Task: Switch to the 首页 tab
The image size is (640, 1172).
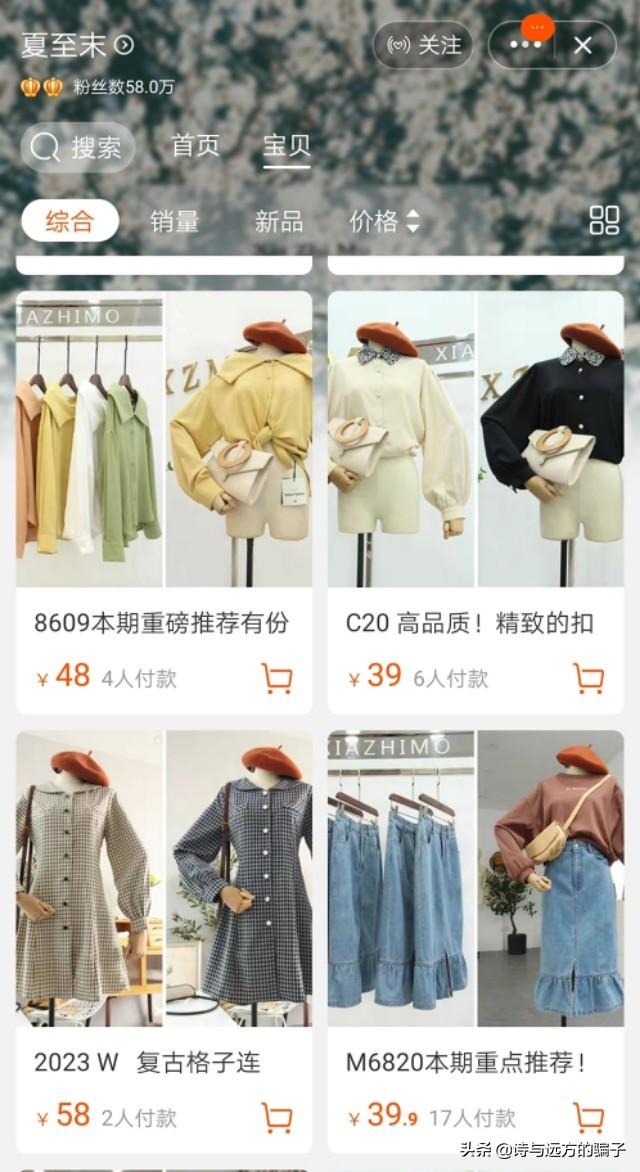Action: [195, 146]
